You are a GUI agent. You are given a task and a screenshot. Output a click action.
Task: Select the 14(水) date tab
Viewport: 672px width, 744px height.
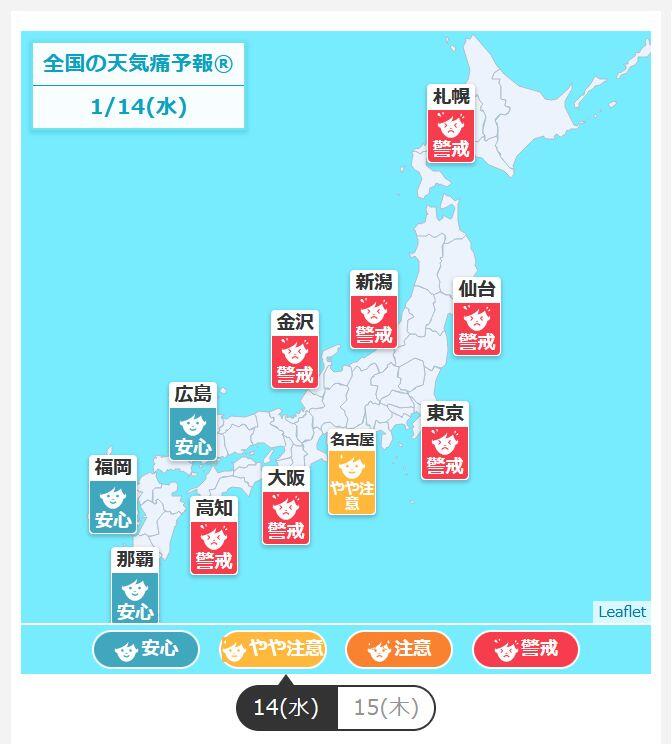point(286,708)
